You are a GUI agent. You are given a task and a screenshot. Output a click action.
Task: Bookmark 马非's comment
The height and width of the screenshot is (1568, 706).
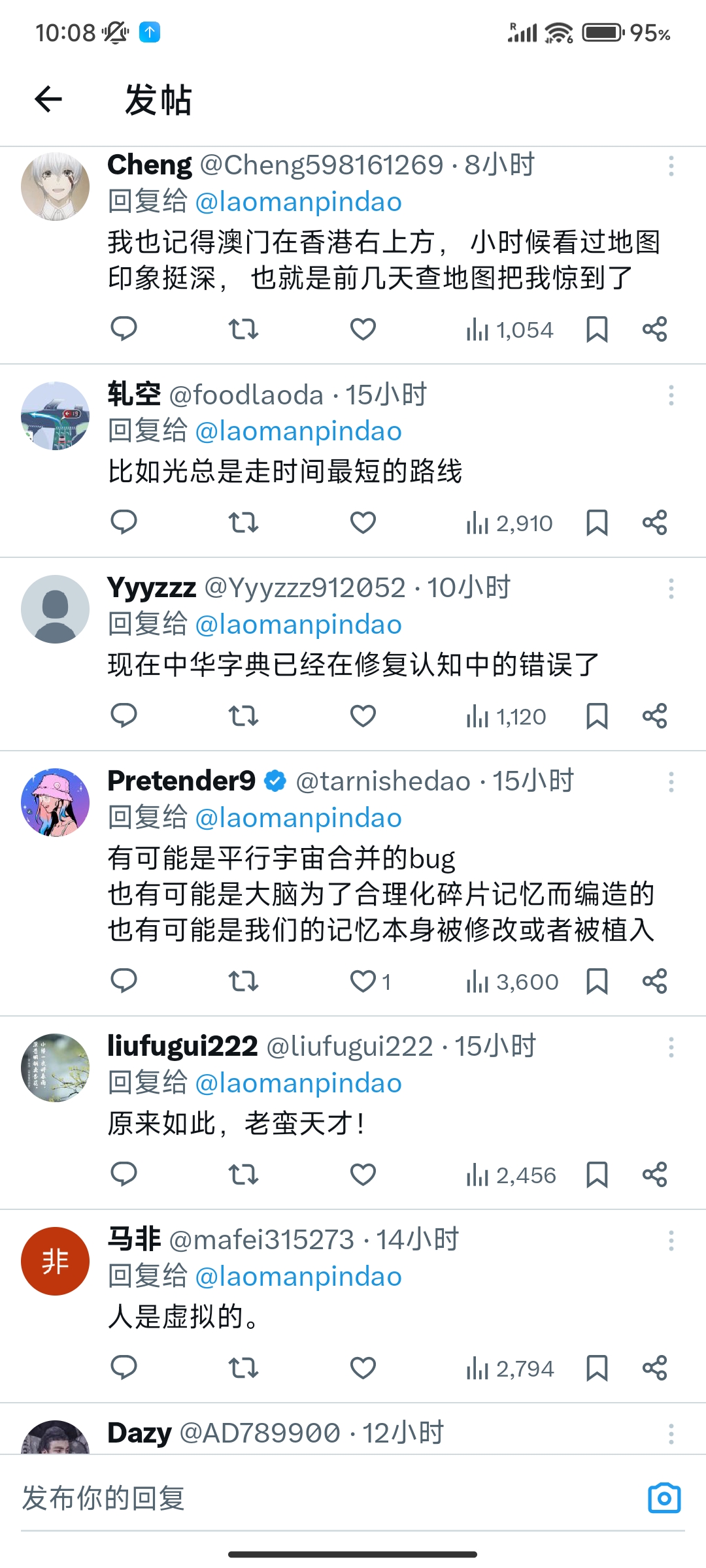(x=597, y=1368)
